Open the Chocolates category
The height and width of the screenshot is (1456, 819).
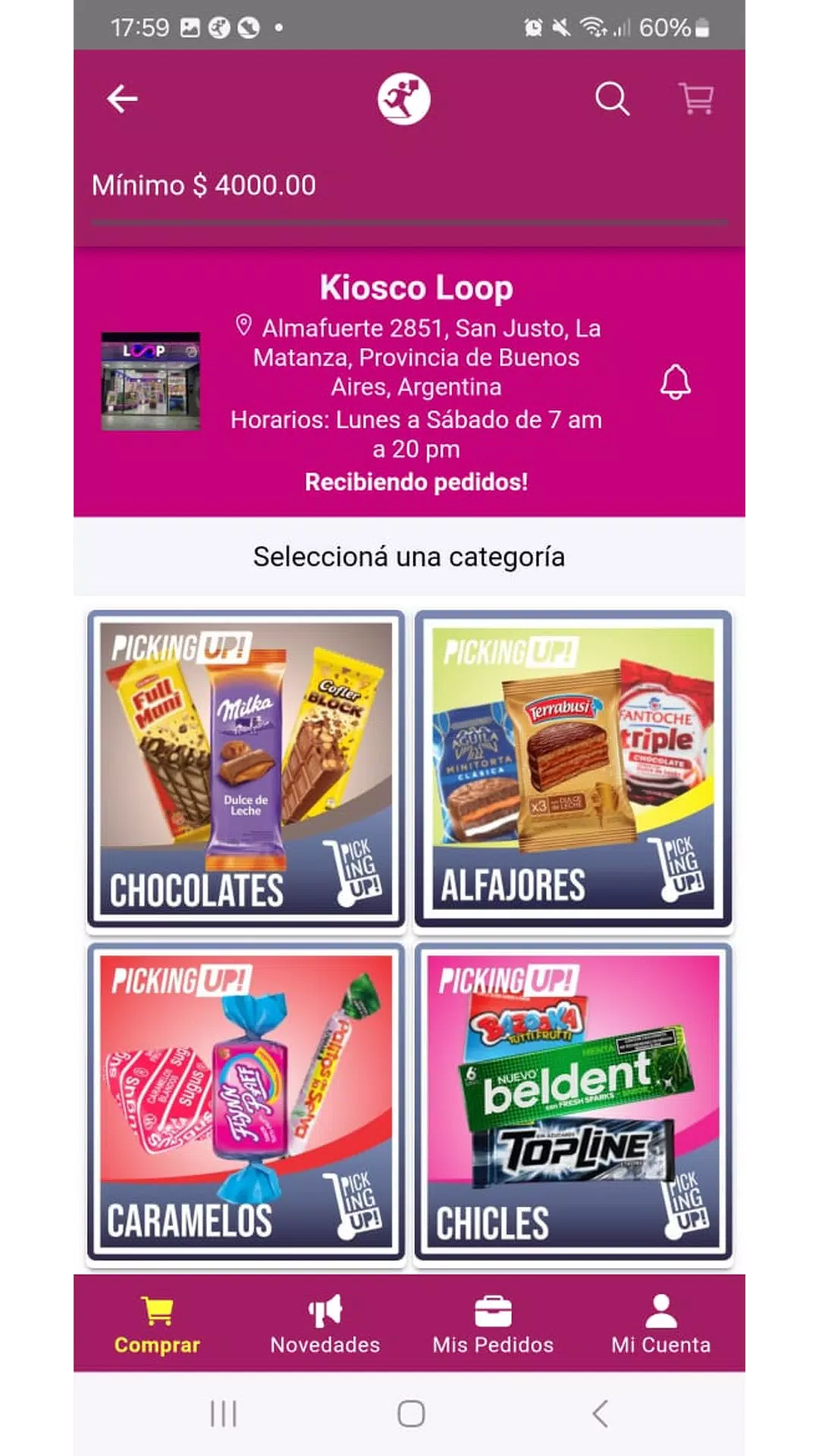pyautogui.click(x=246, y=769)
